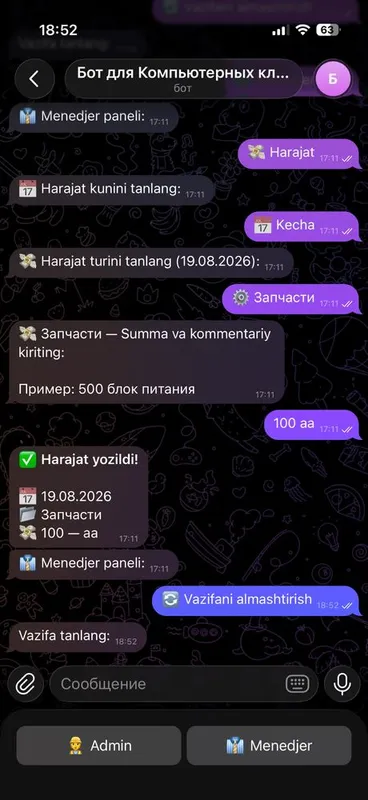Choose the Menedjer role button
Screen dimensions: 368x800
269,745
